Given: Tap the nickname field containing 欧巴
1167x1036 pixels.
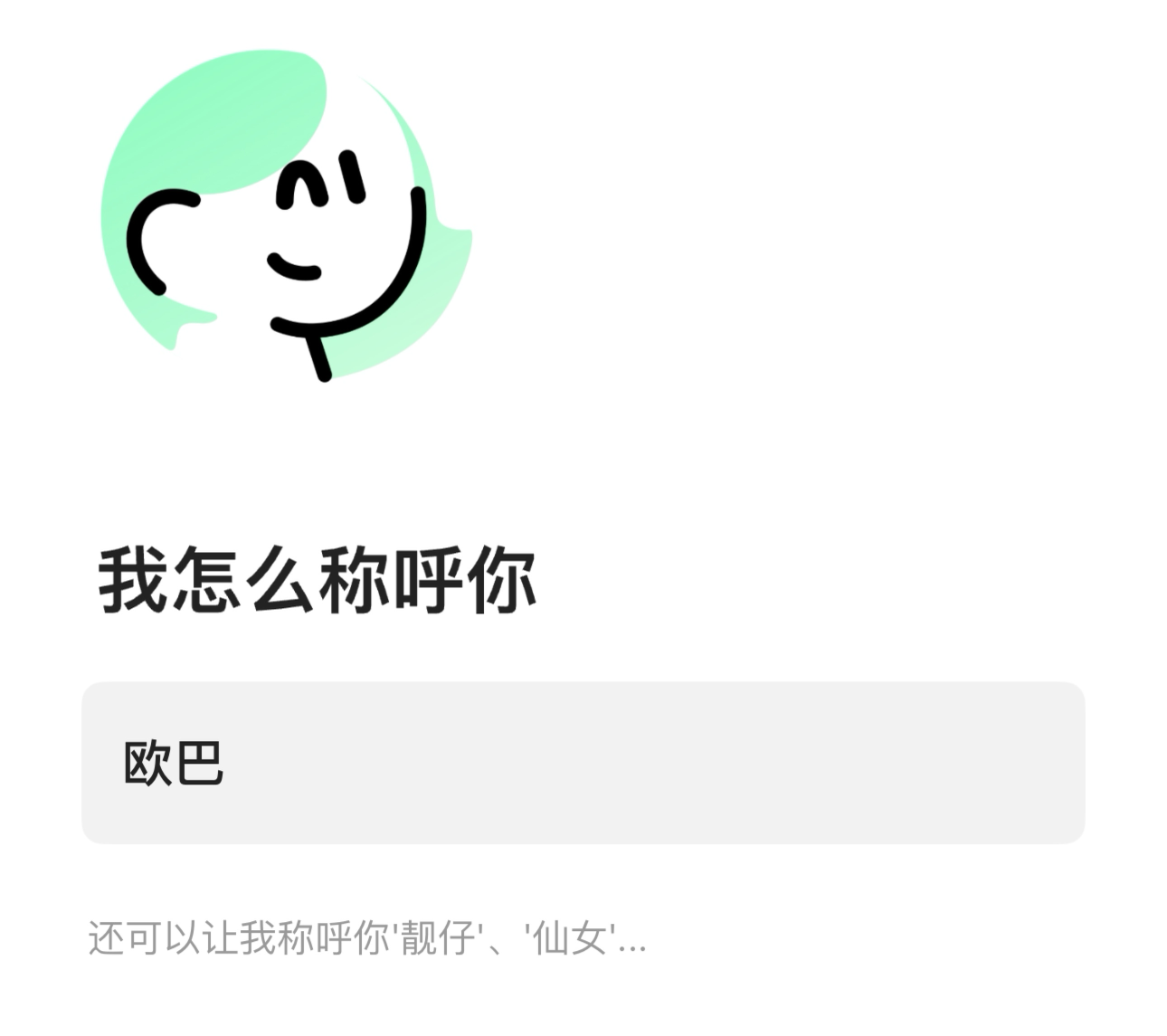Looking at the screenshot, I should pyautogui.click(x=583, y=763).
